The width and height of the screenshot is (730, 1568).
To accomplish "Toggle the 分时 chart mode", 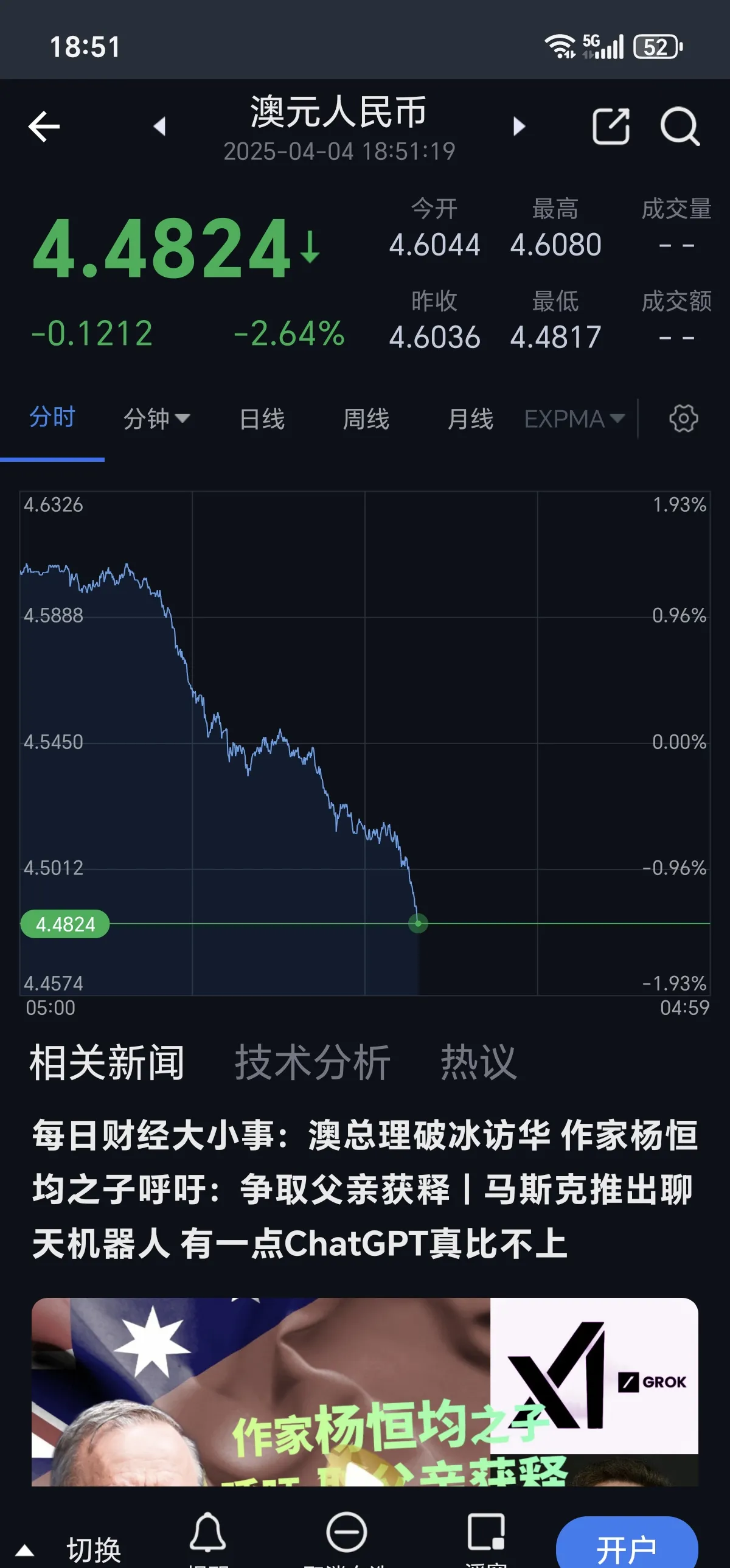I will click(x=52, y=417).
